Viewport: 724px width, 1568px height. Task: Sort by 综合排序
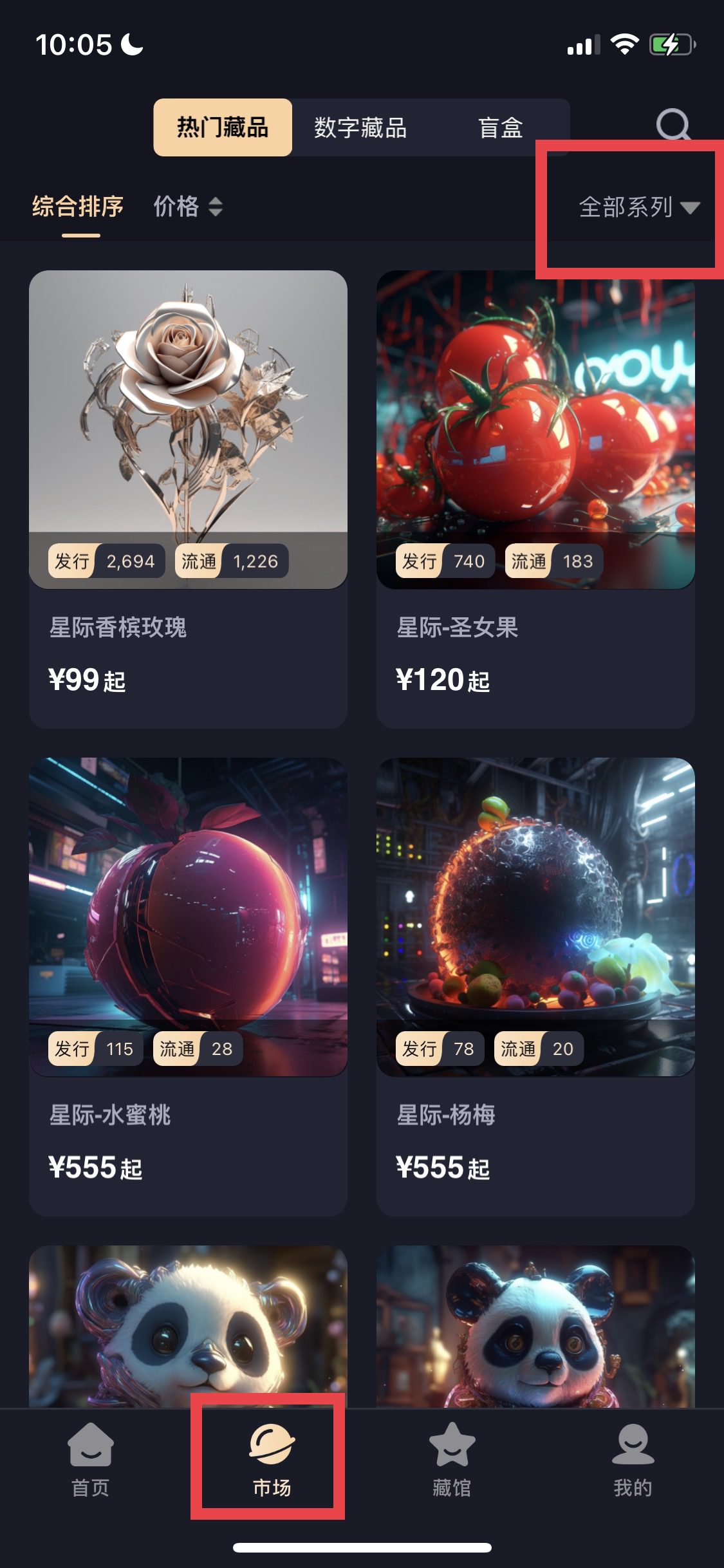point(78,207)
